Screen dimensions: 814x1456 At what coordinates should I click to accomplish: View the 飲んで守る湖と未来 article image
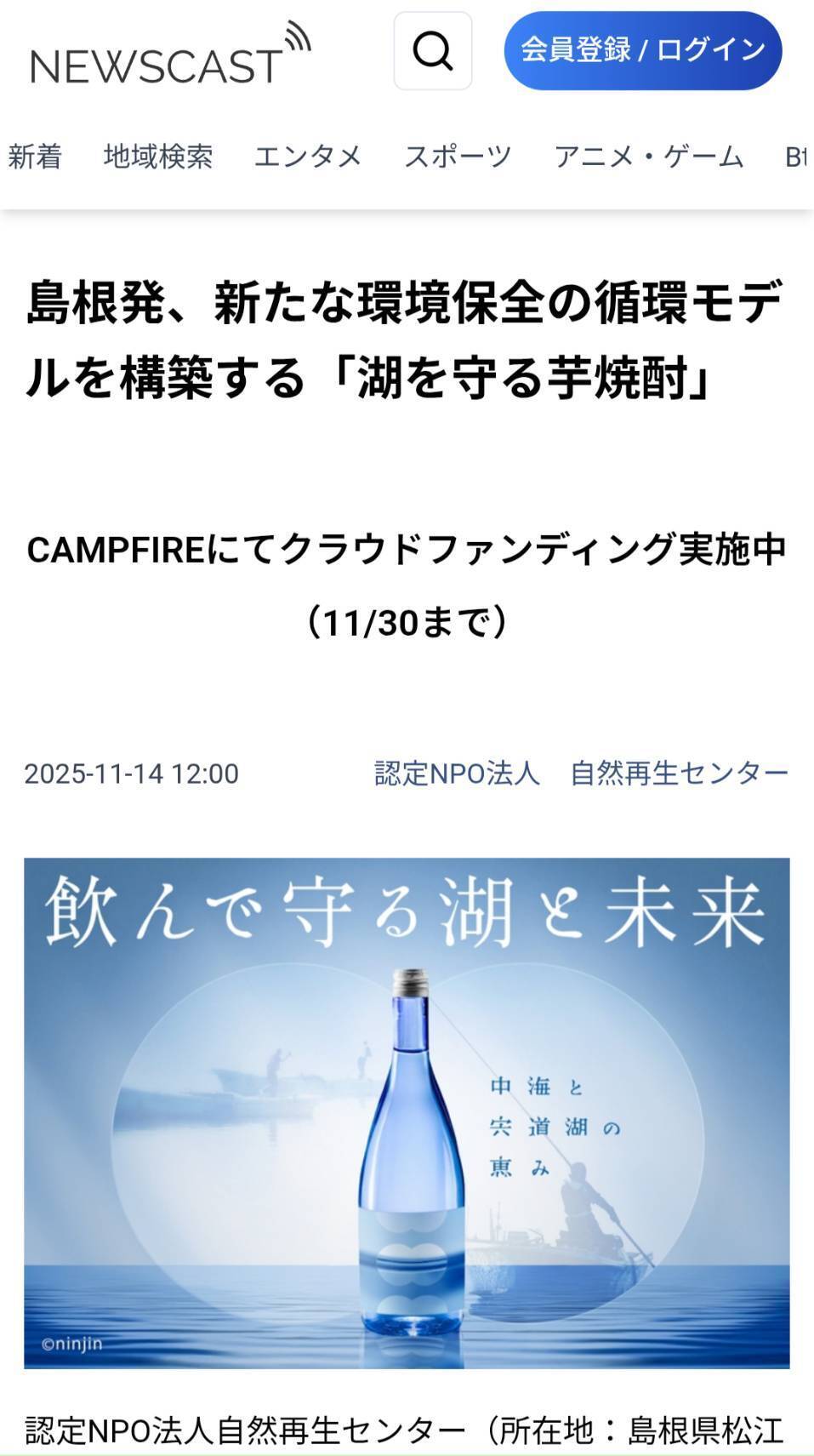coord(407,1112)
